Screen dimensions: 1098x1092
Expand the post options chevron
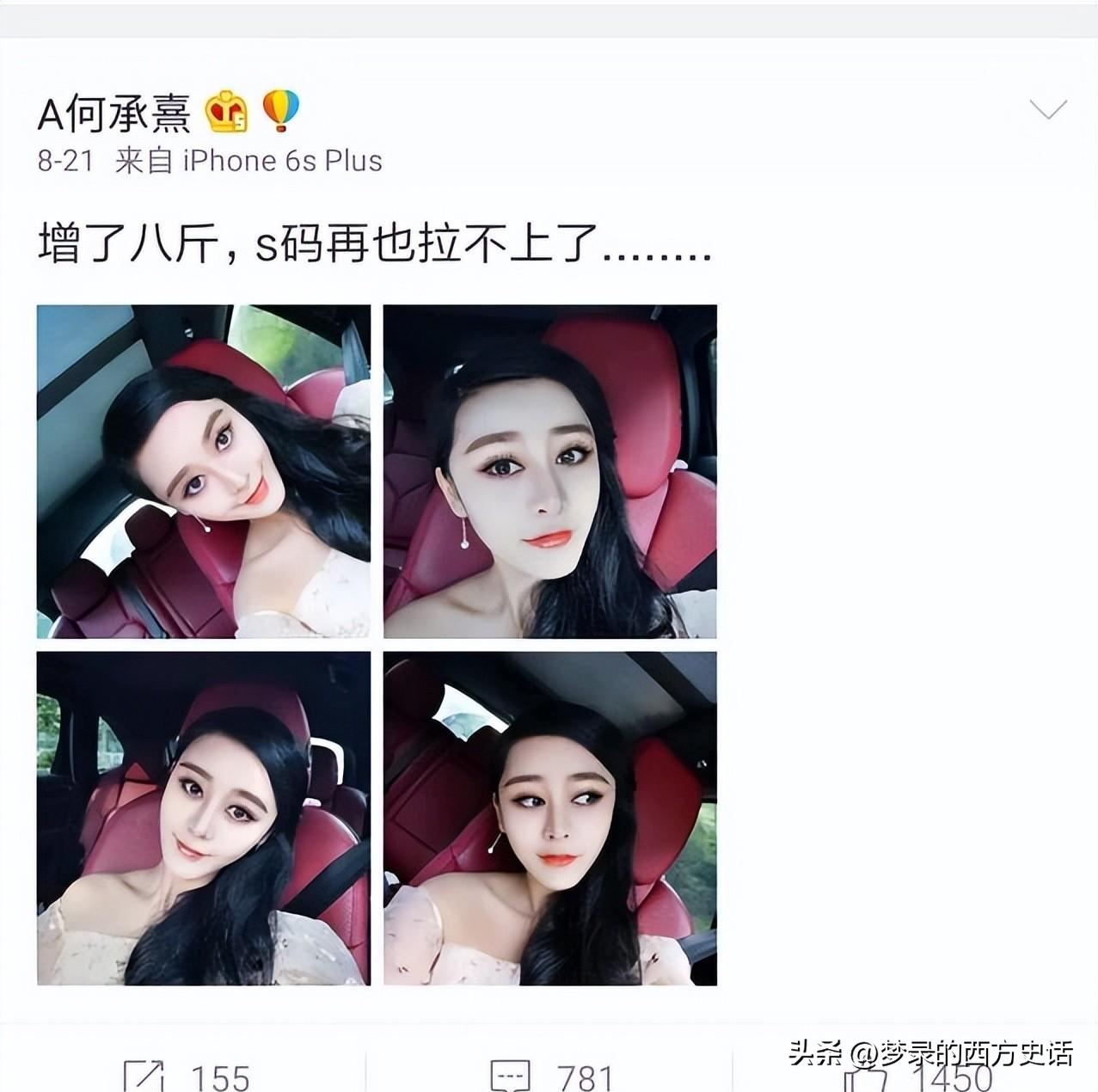(1047, 110)
